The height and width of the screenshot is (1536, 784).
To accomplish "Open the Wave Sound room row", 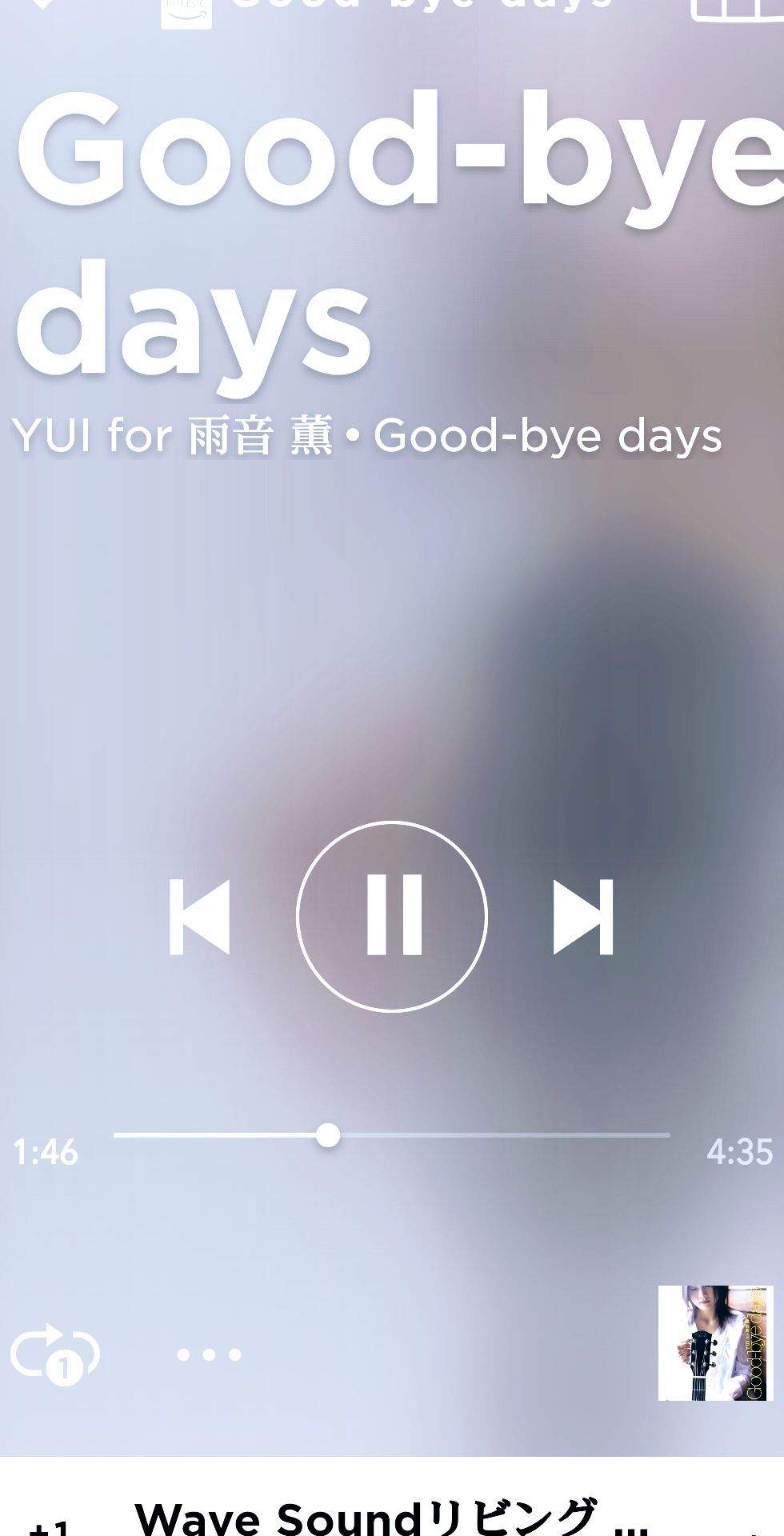I will point(391,1516).
